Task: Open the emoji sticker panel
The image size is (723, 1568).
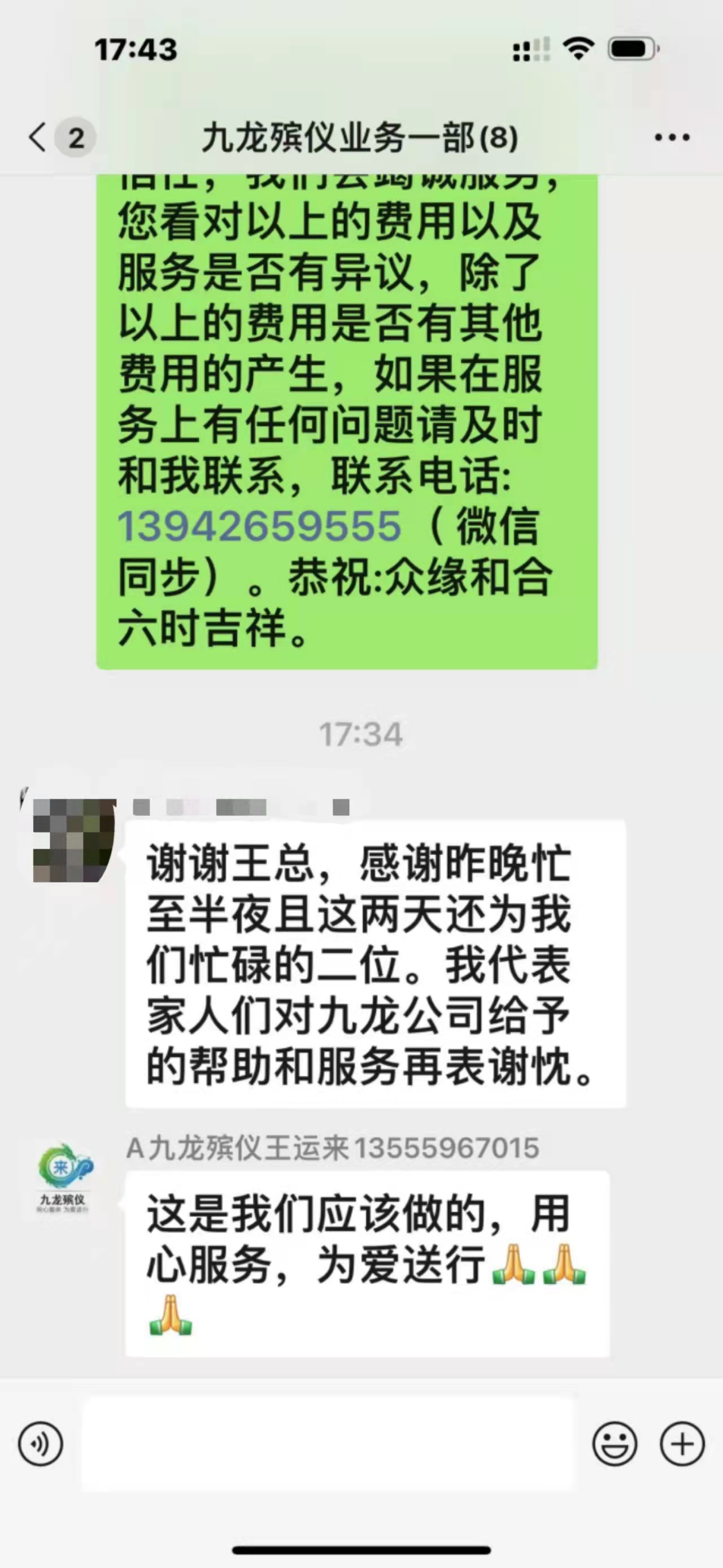Action: (x=615, y=1444)
